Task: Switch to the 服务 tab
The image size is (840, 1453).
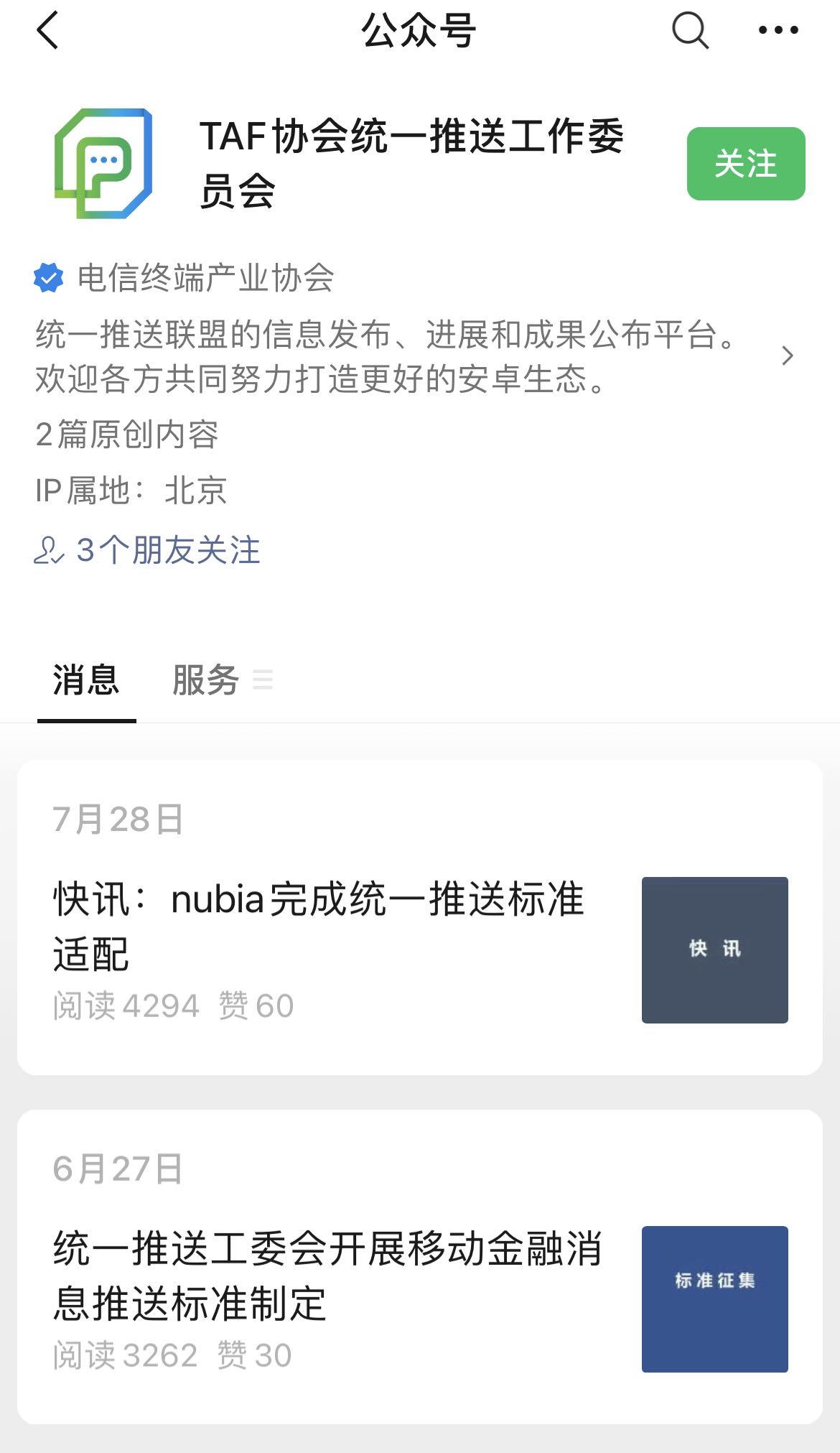Action: click(207, 679)
